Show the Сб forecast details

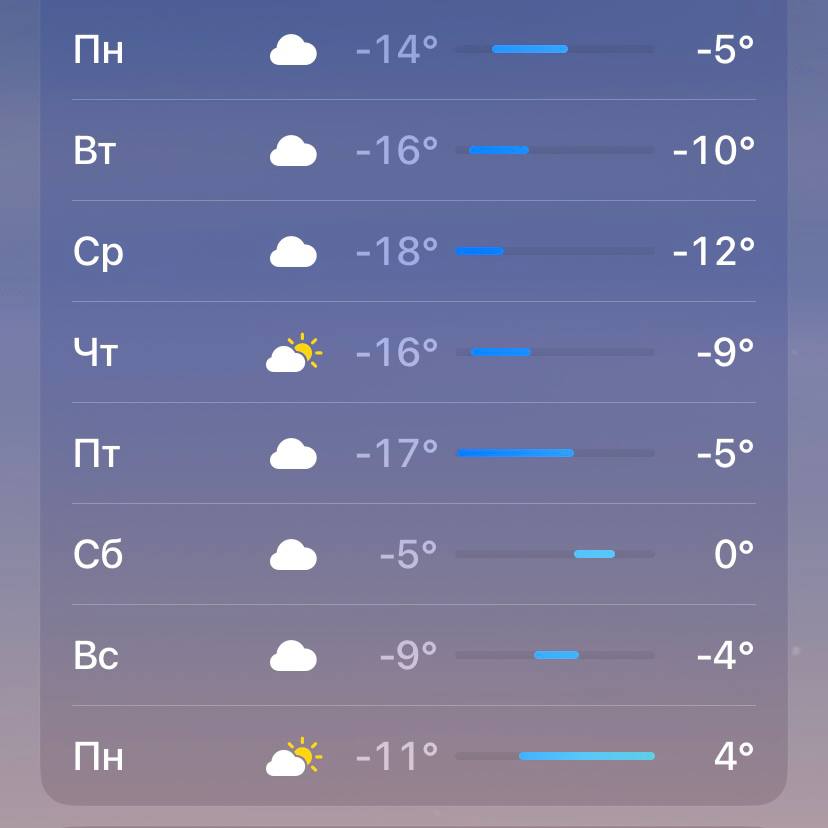pyautogui.click(x=414, y=554)
